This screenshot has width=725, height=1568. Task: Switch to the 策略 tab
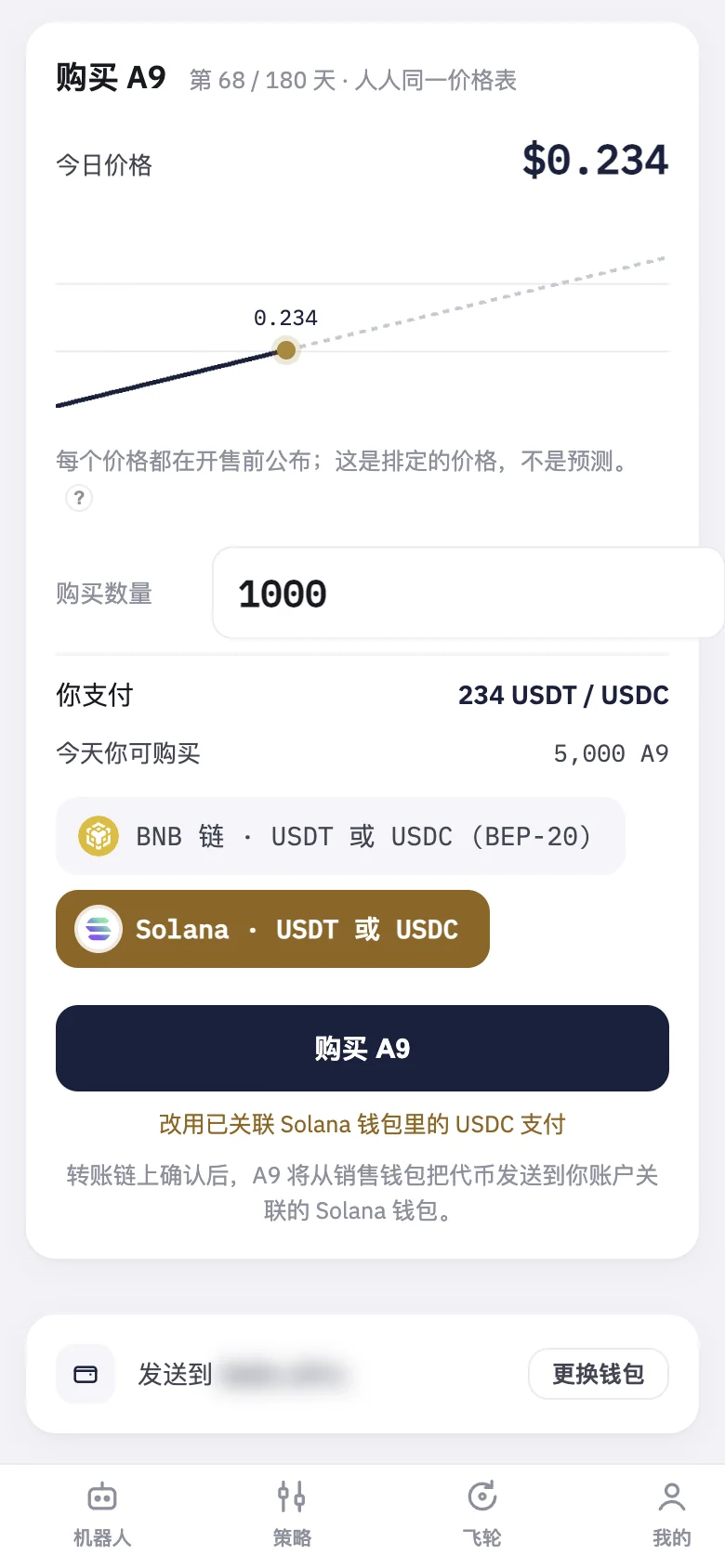coord(292,1514)
